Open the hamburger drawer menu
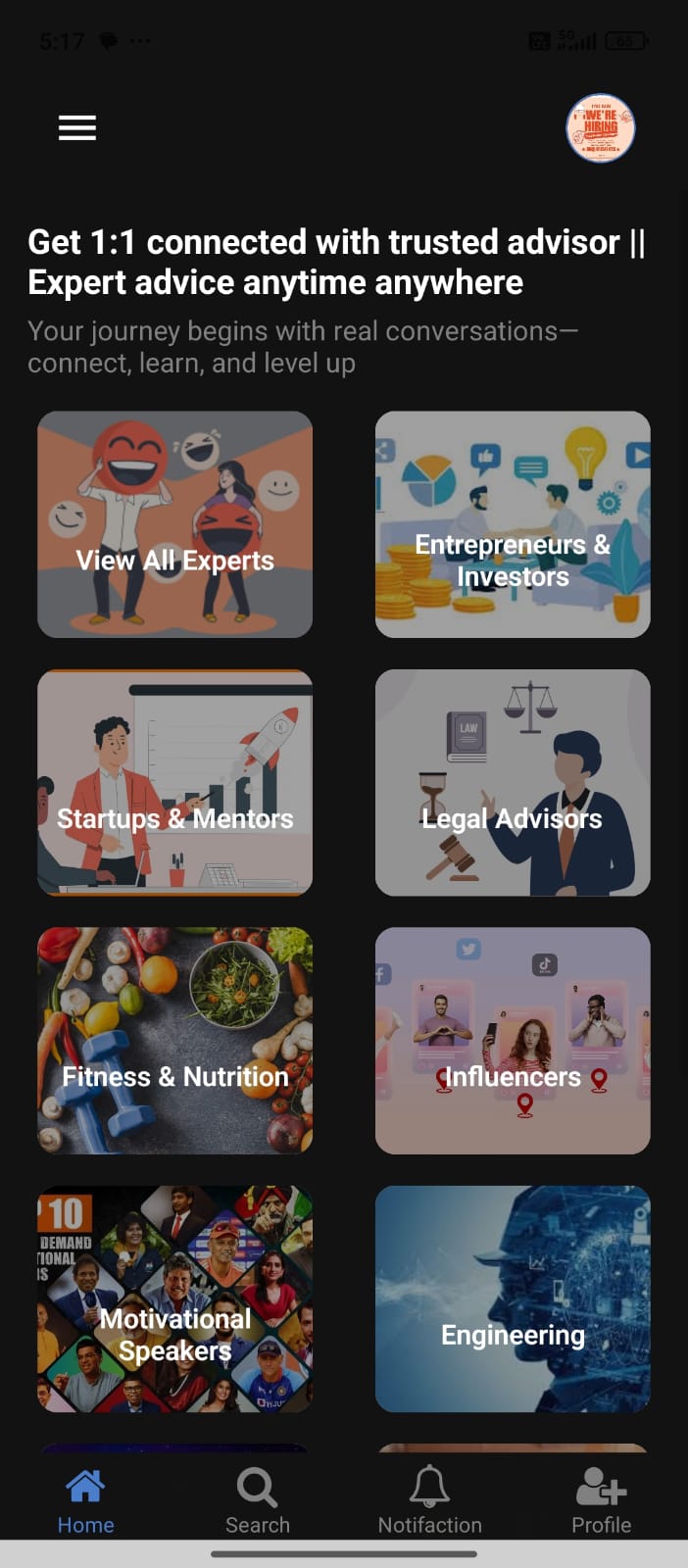The width and height of the screenshot is (688, 1568). [x=77, y=127]
